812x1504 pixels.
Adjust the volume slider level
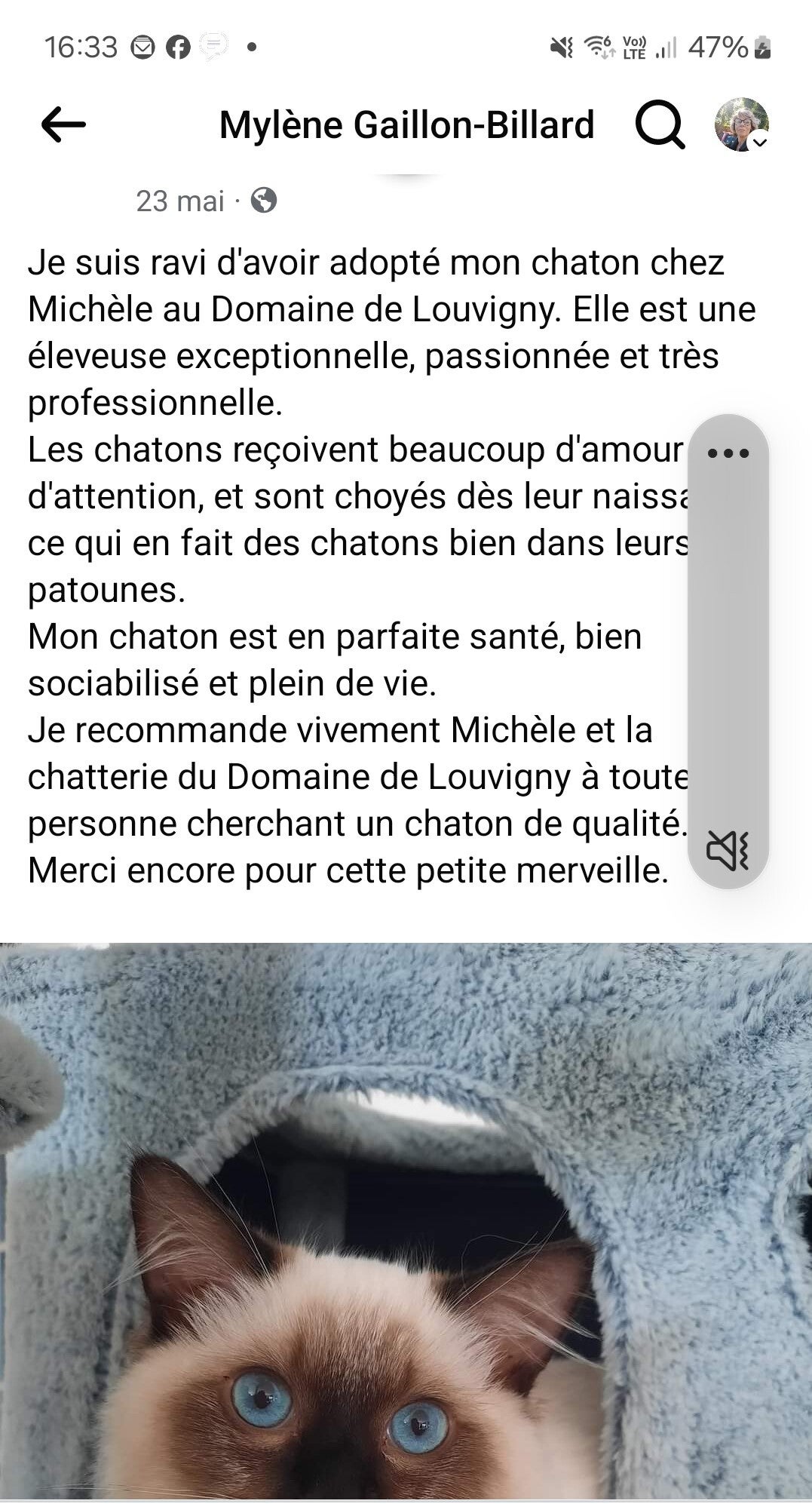(728, 649)
